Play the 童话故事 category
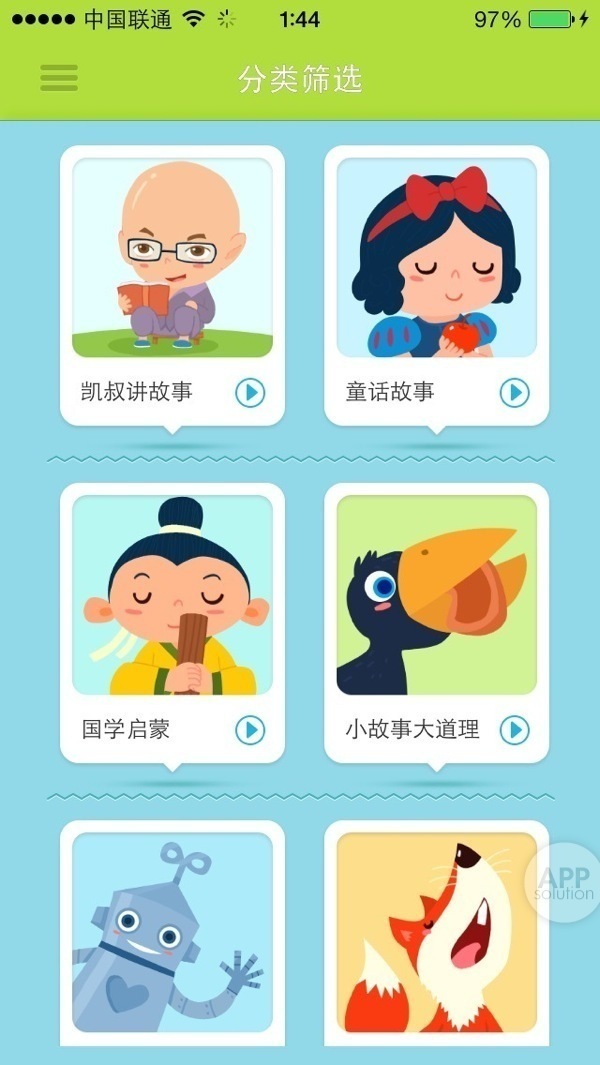Screen dimensions: 600x1065 click(x=514, y=393)
